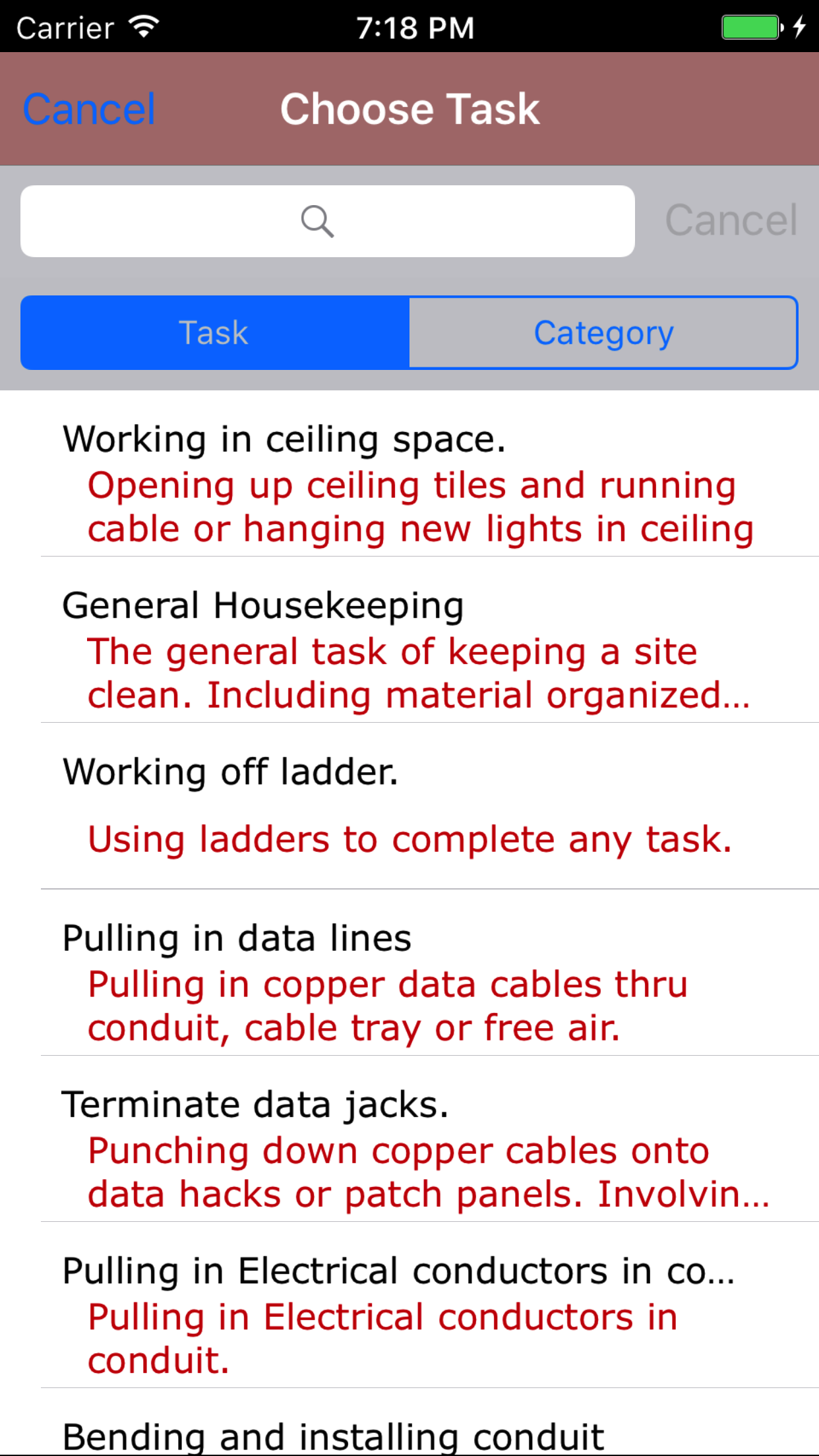Viewport: 819px width, 1456px height.
Task: Select the Task segment
Action: coord(215,333)
